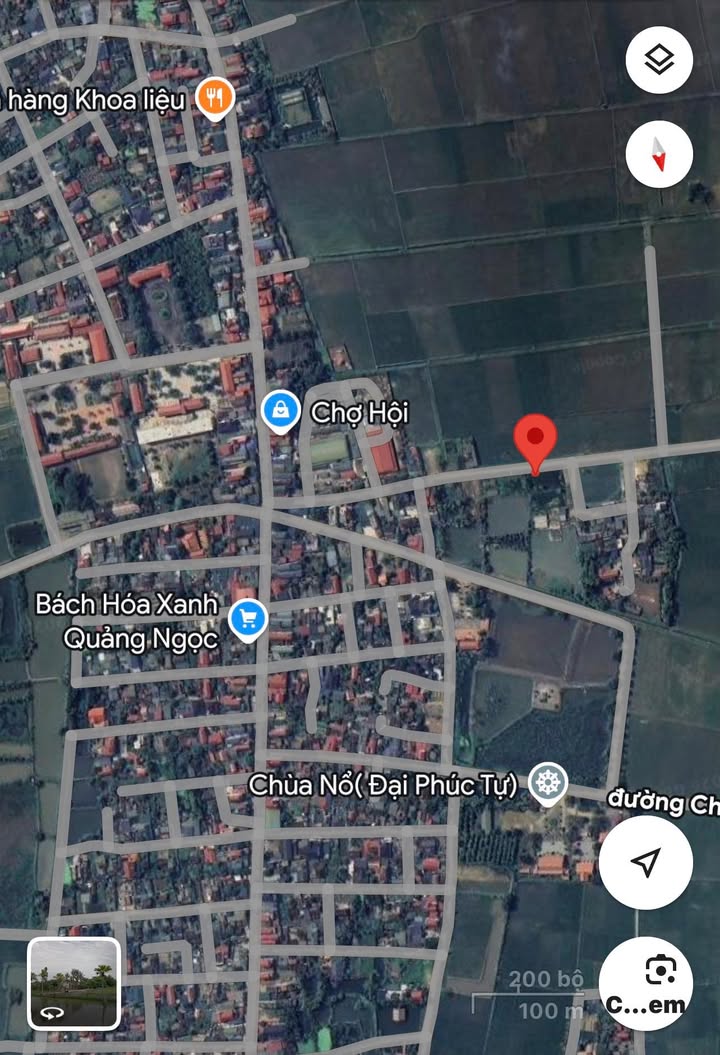720x1055 pixels.
Task: Tap the compass to reorient north
Action: pyautogui.click(x=659, y=154)
